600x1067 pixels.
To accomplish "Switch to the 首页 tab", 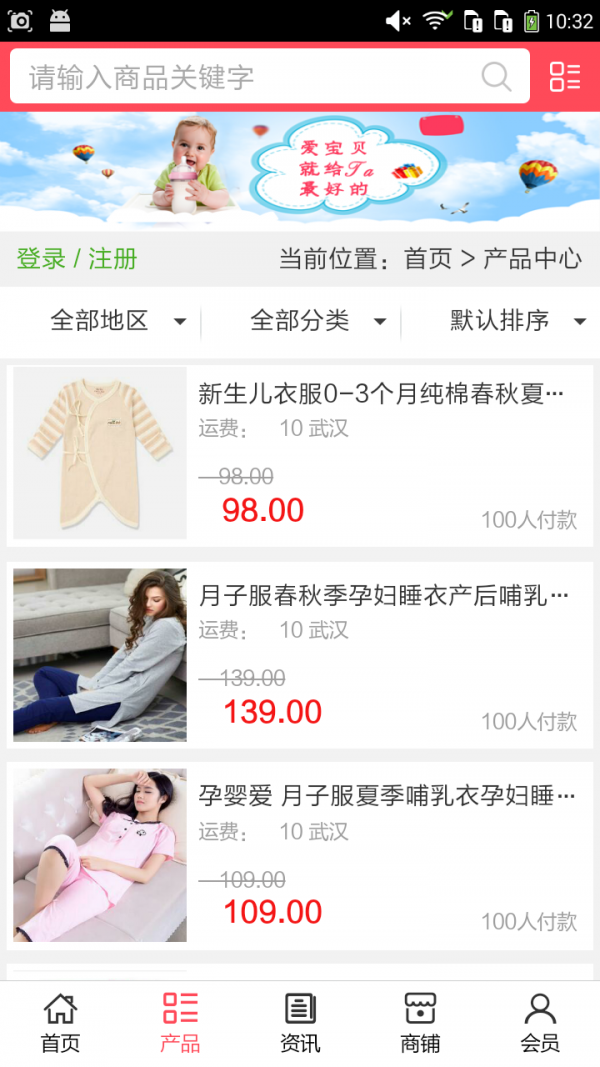I will click(60, 1022).
